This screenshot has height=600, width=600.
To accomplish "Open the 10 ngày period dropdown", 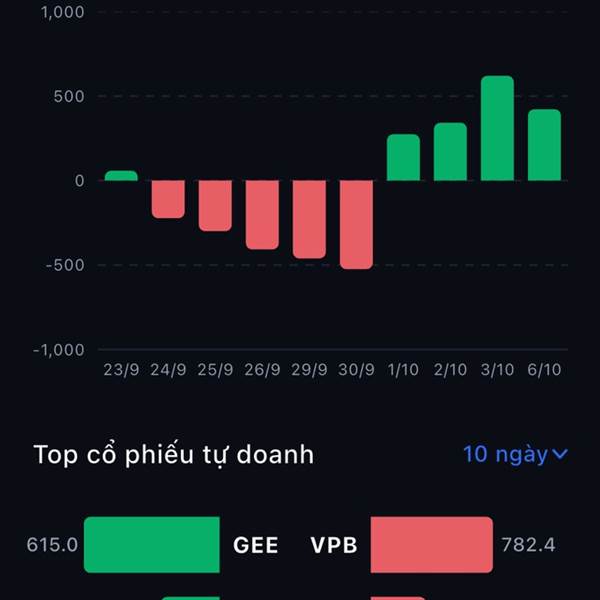I will click(515, 455).
